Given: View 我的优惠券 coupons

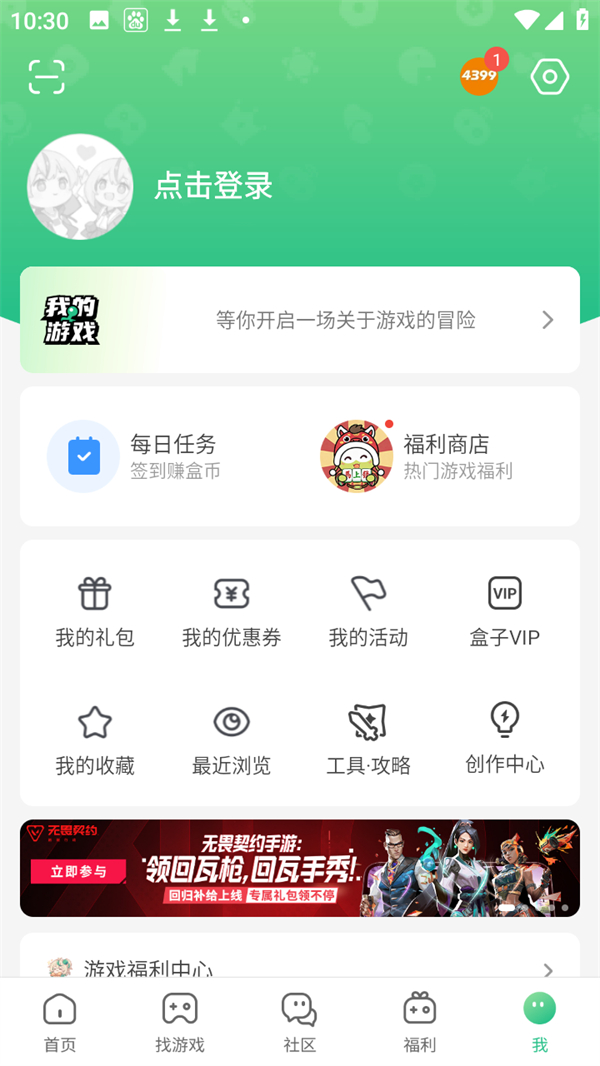Looking at the screenshot, I should tap(232, 612).
